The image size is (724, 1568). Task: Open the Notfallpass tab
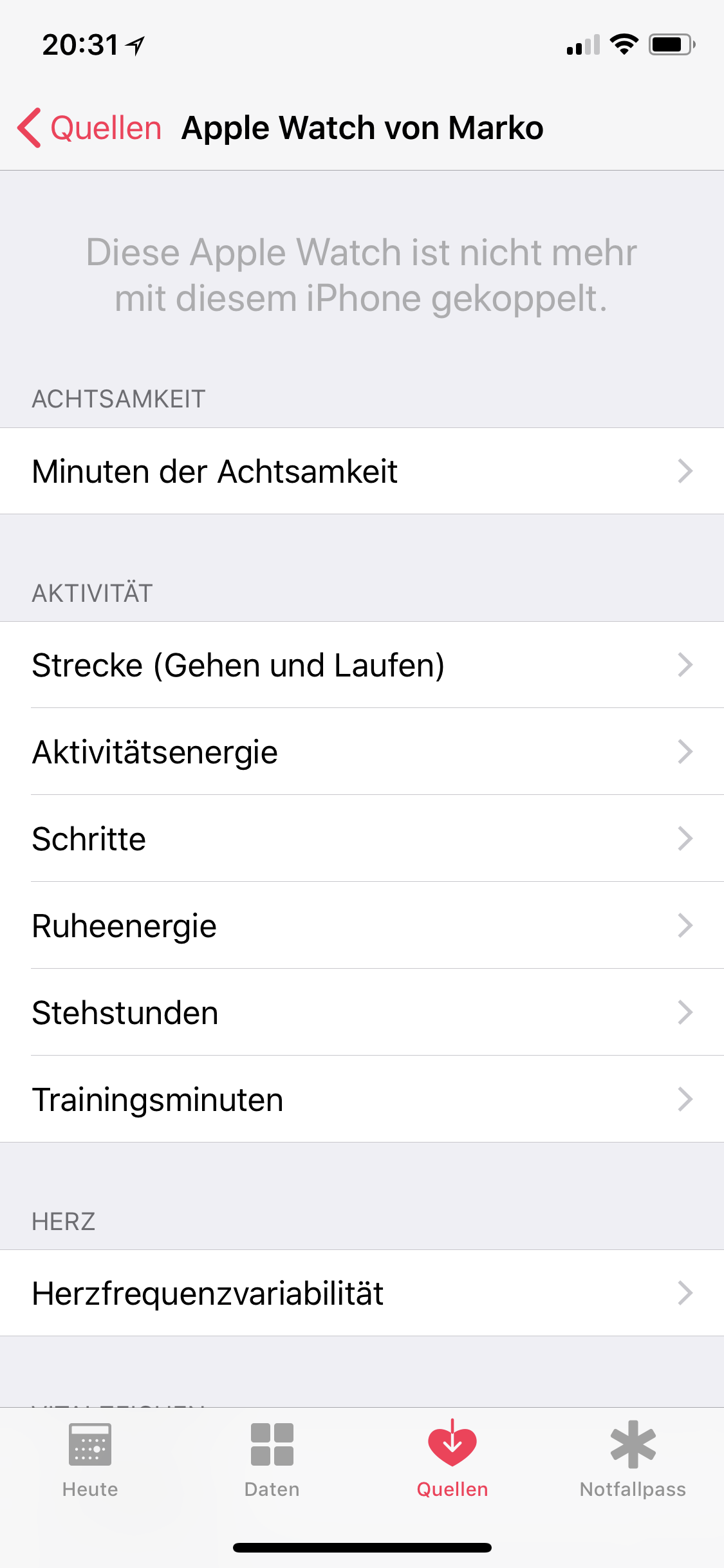point(633,1459)
